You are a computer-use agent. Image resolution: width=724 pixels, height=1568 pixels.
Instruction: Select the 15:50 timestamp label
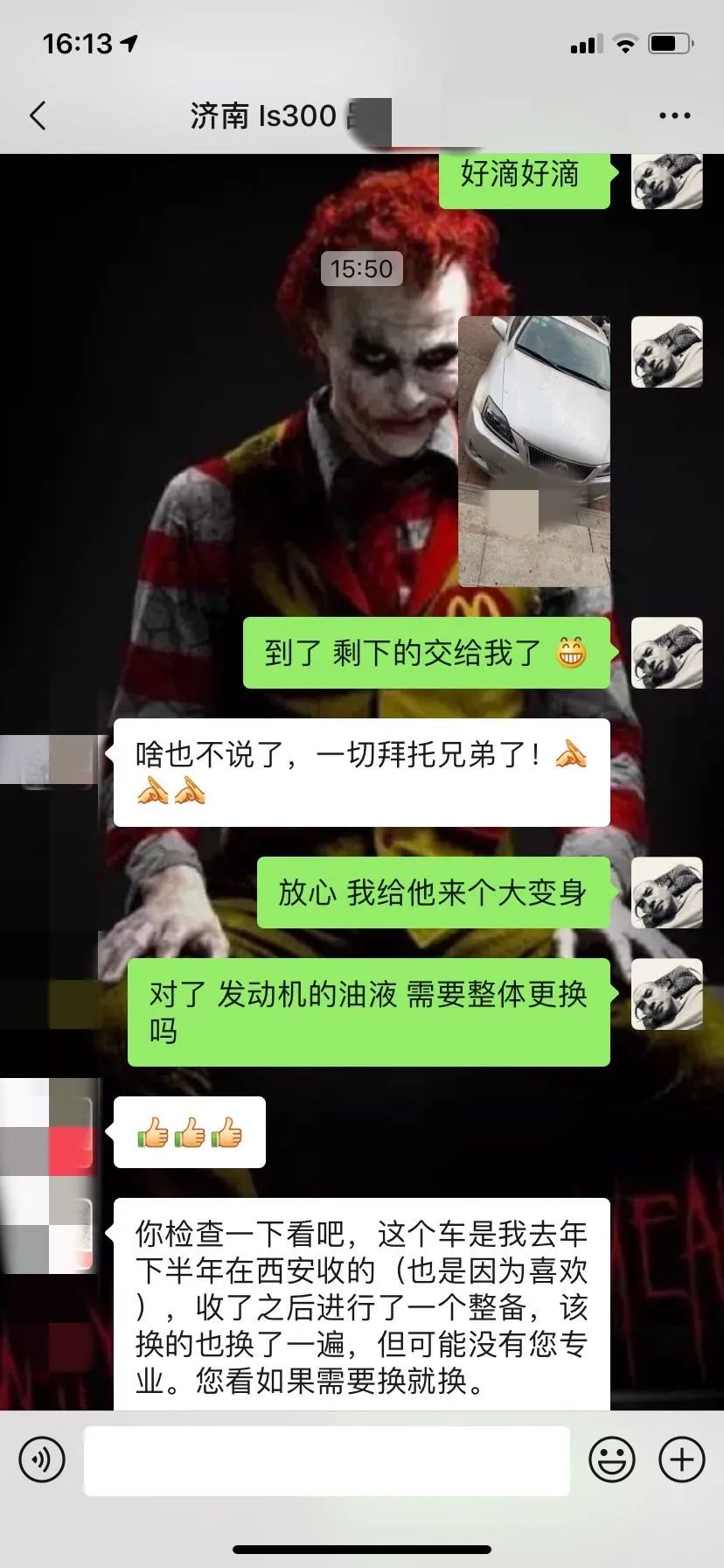pos(361,269)
